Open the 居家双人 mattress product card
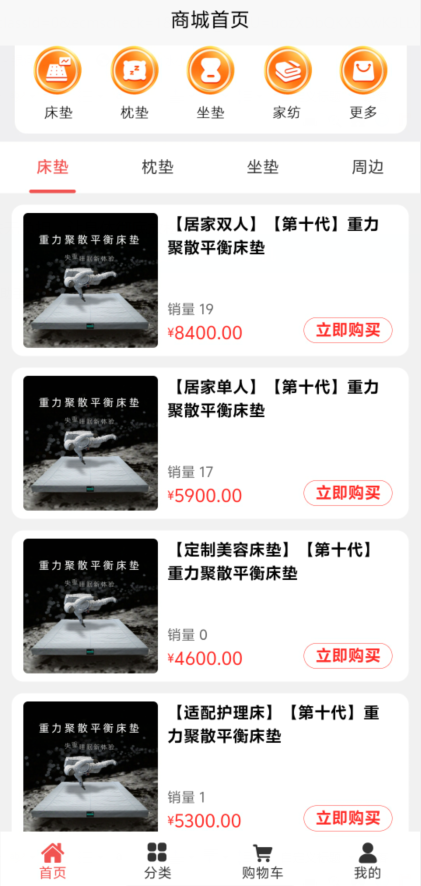The image size is (421, 886). coord(210,280)
